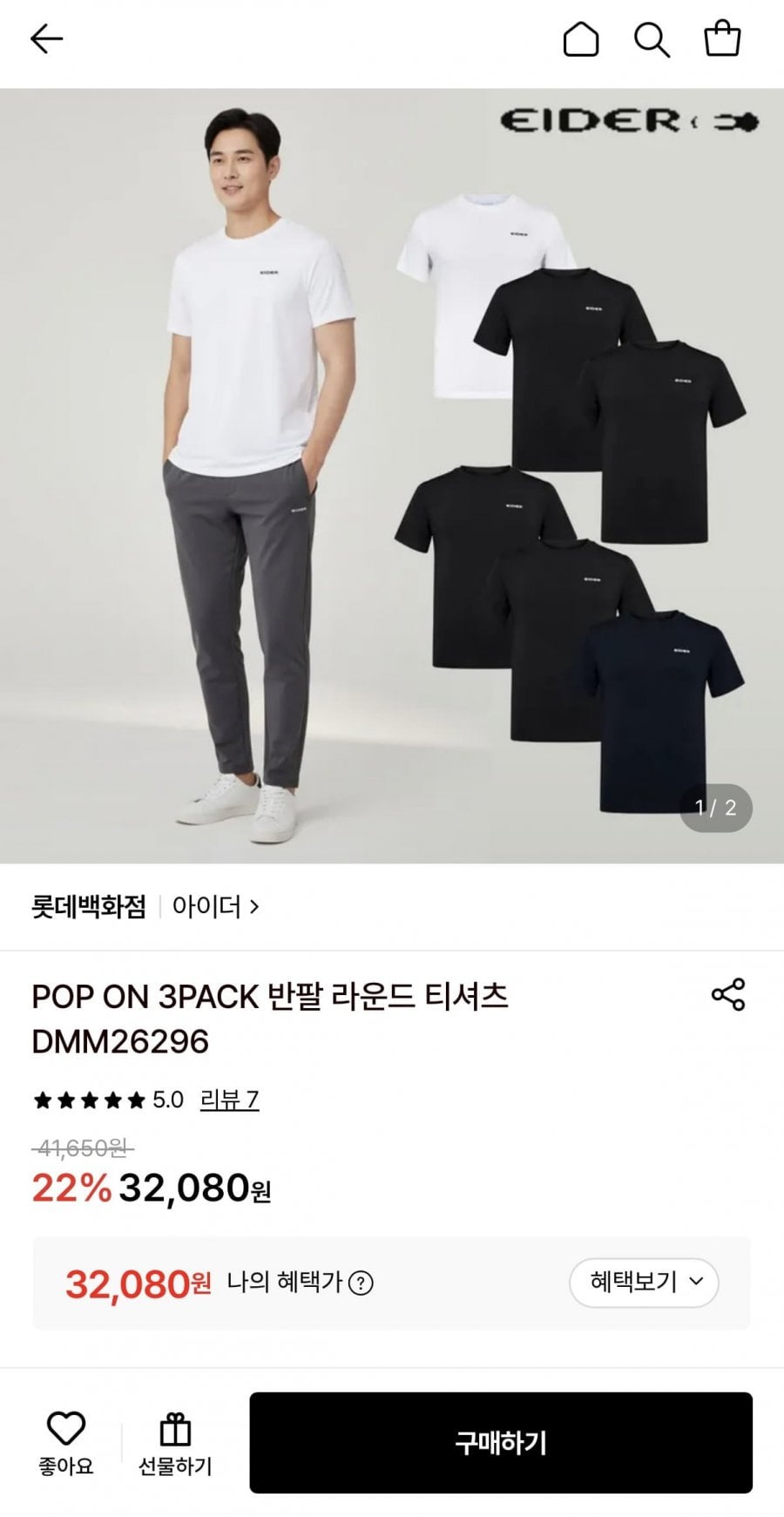Go back with the arrow icon

point(46,39)
